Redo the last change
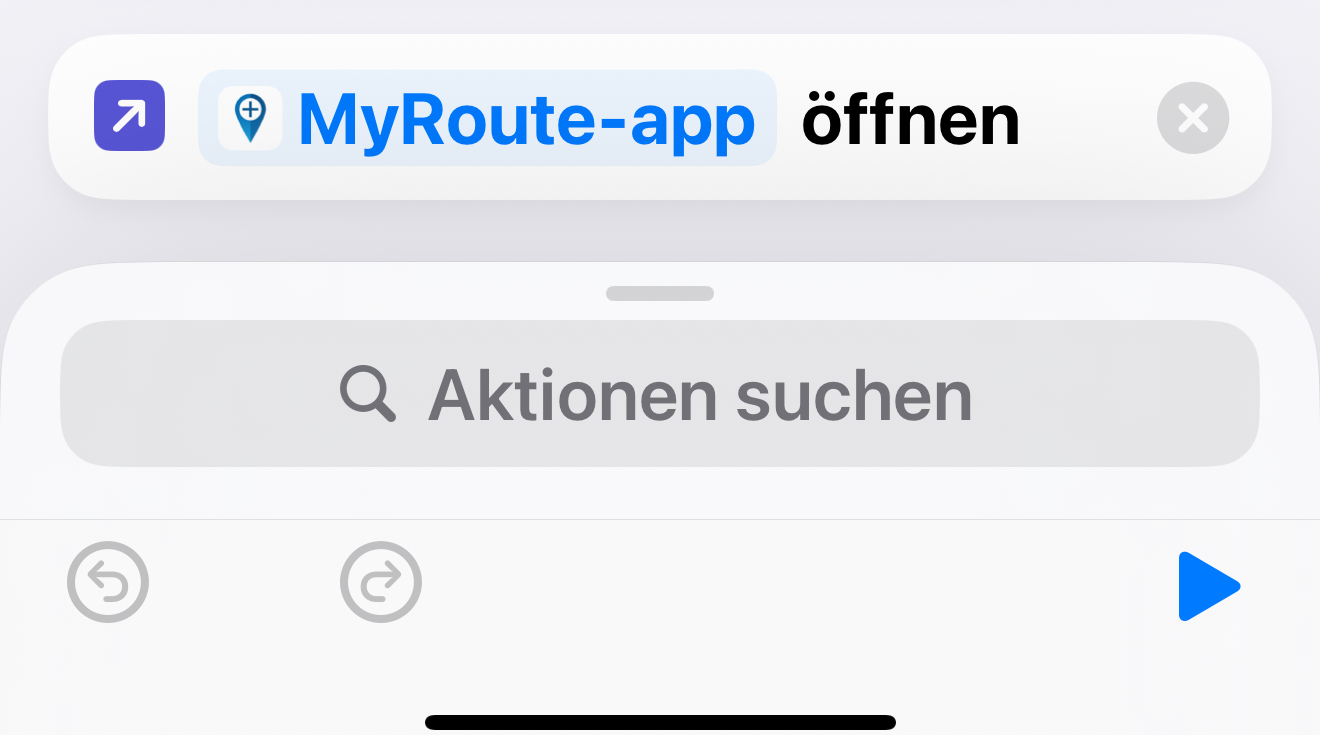 pos(380,582)
